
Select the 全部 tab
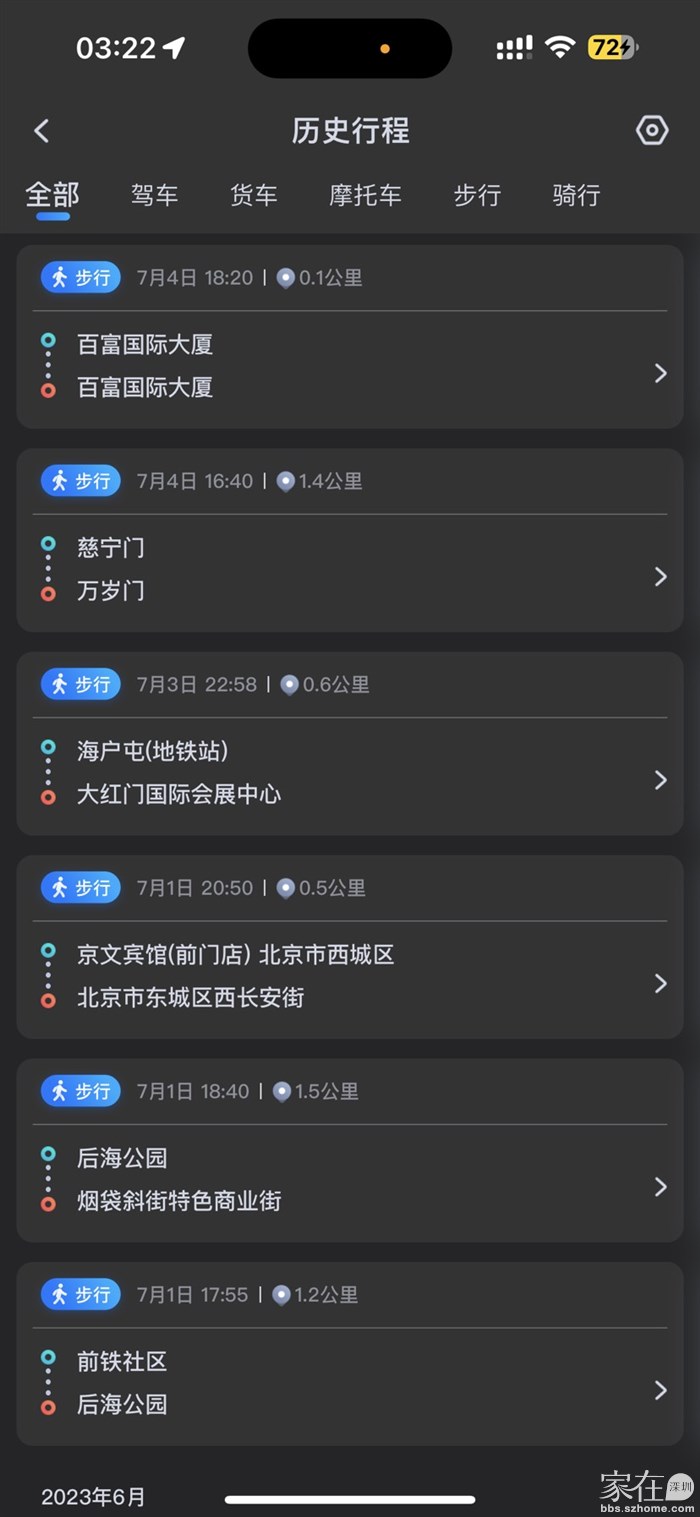tap(52, 195)
